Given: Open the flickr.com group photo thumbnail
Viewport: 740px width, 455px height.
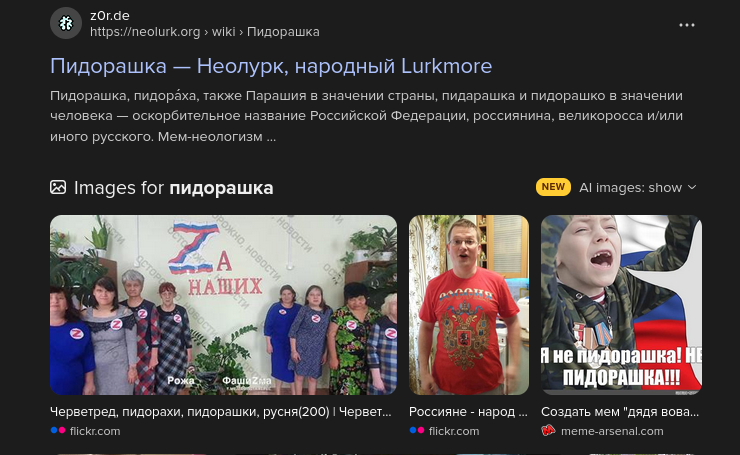Looking at the screenshot, I should 223,305.
